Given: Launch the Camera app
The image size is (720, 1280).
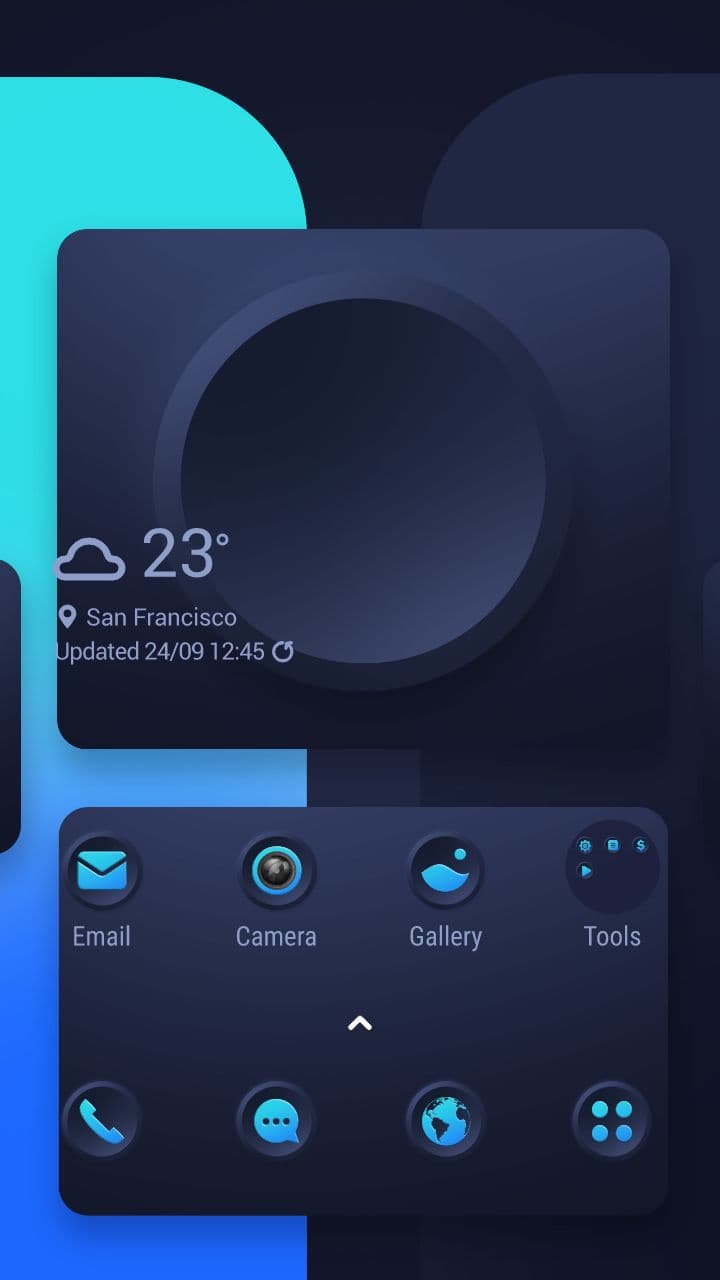Looking at the screenshot, I should click(276, 871).
